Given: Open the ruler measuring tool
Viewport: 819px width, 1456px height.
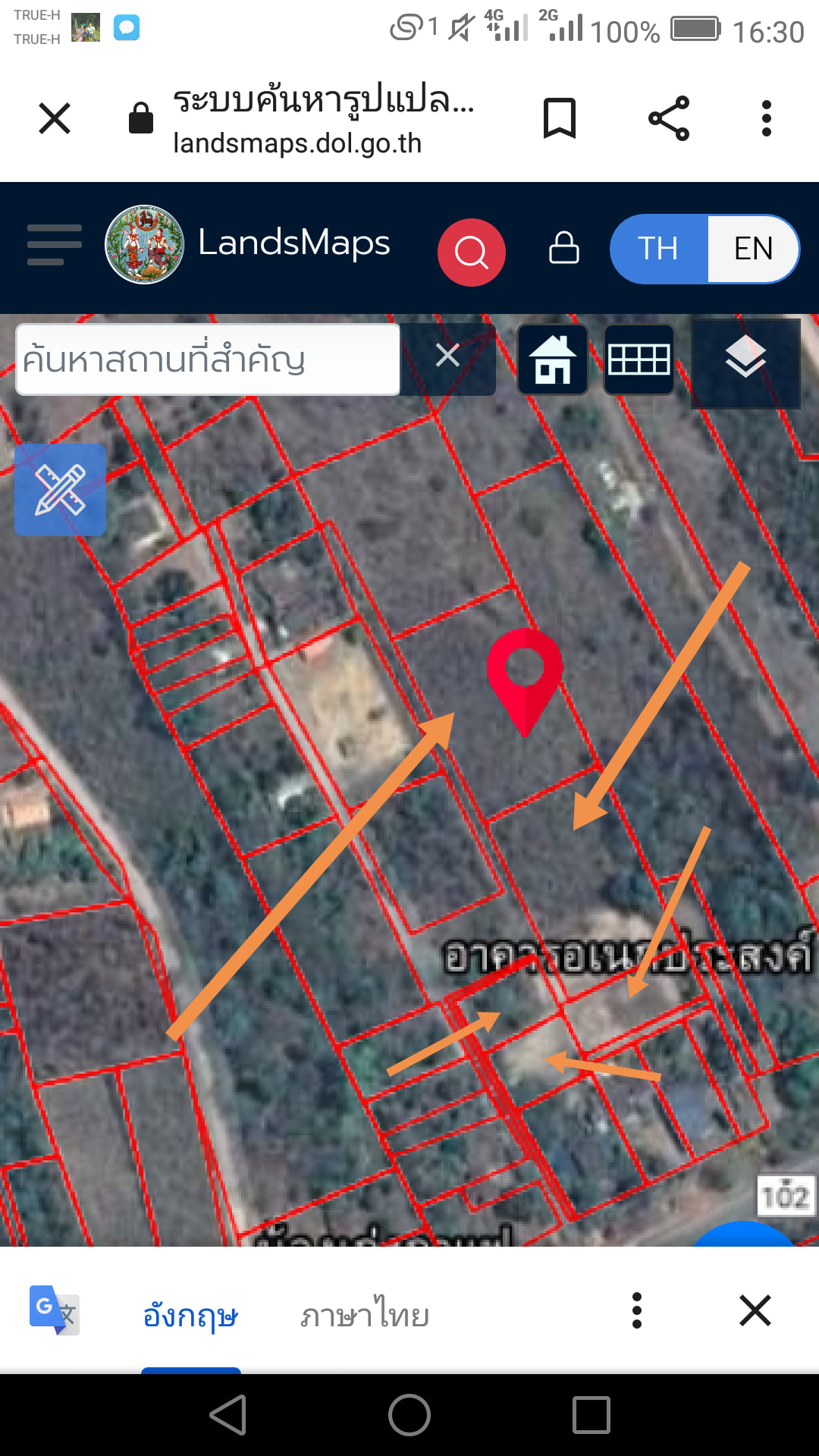Looking at the screenshot, I should pyautogui.click(x=61, y=490).
